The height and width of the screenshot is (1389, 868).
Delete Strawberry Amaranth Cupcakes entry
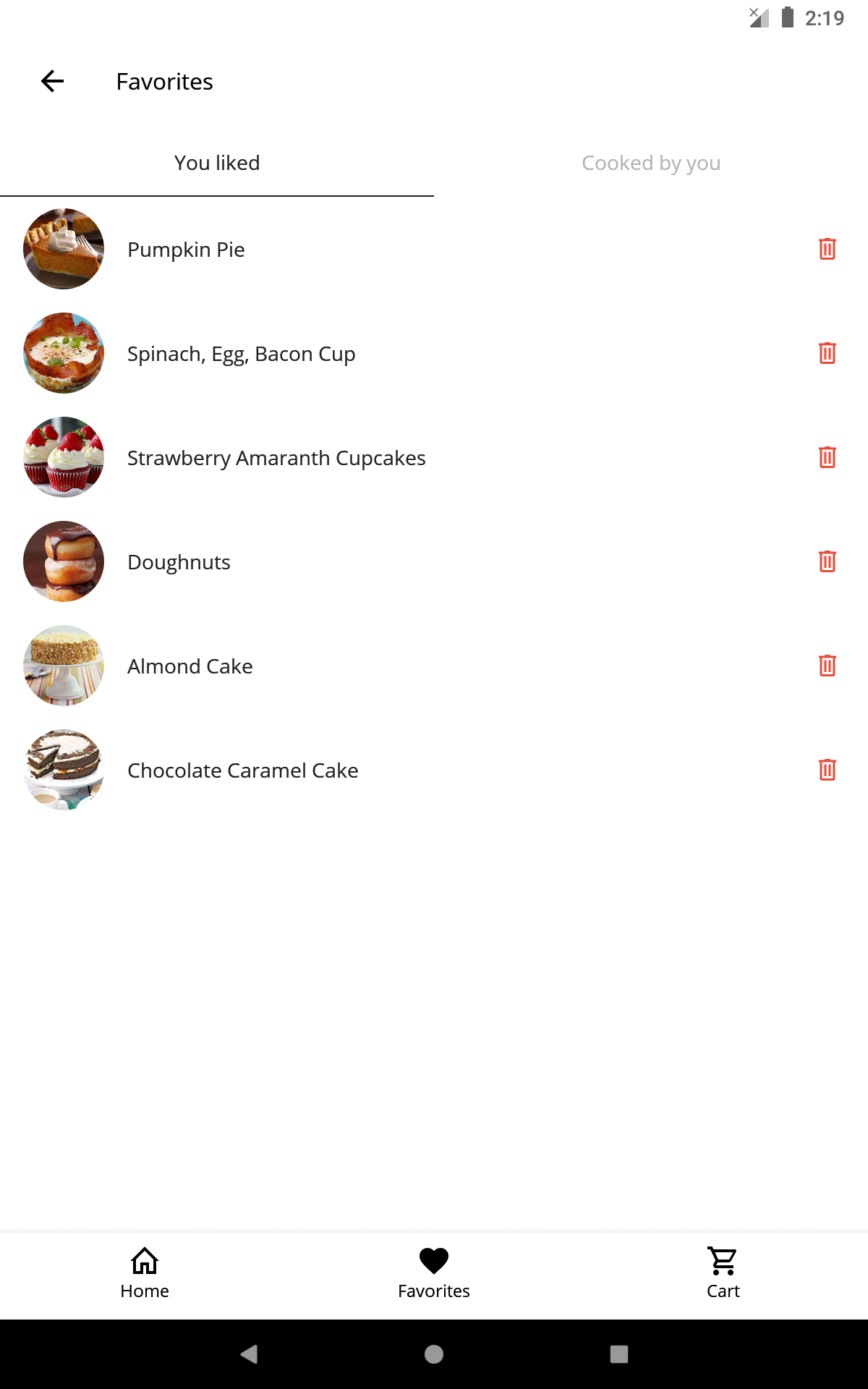[x=827, y=457]
